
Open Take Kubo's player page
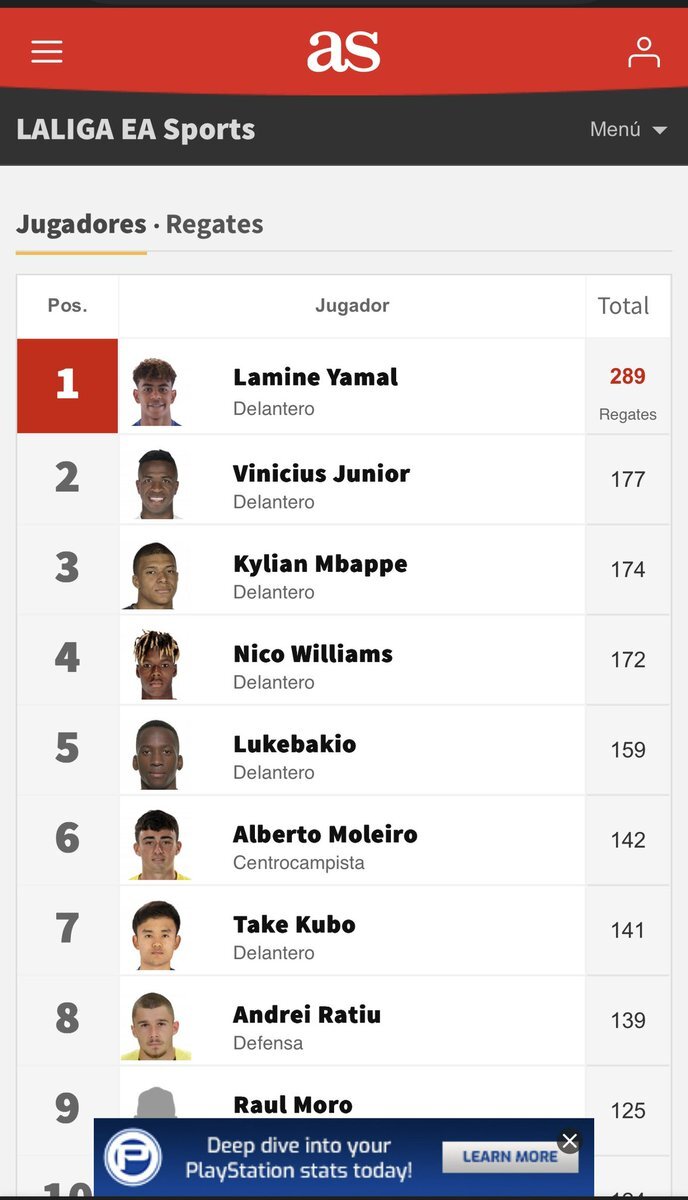tap(294, 924)
